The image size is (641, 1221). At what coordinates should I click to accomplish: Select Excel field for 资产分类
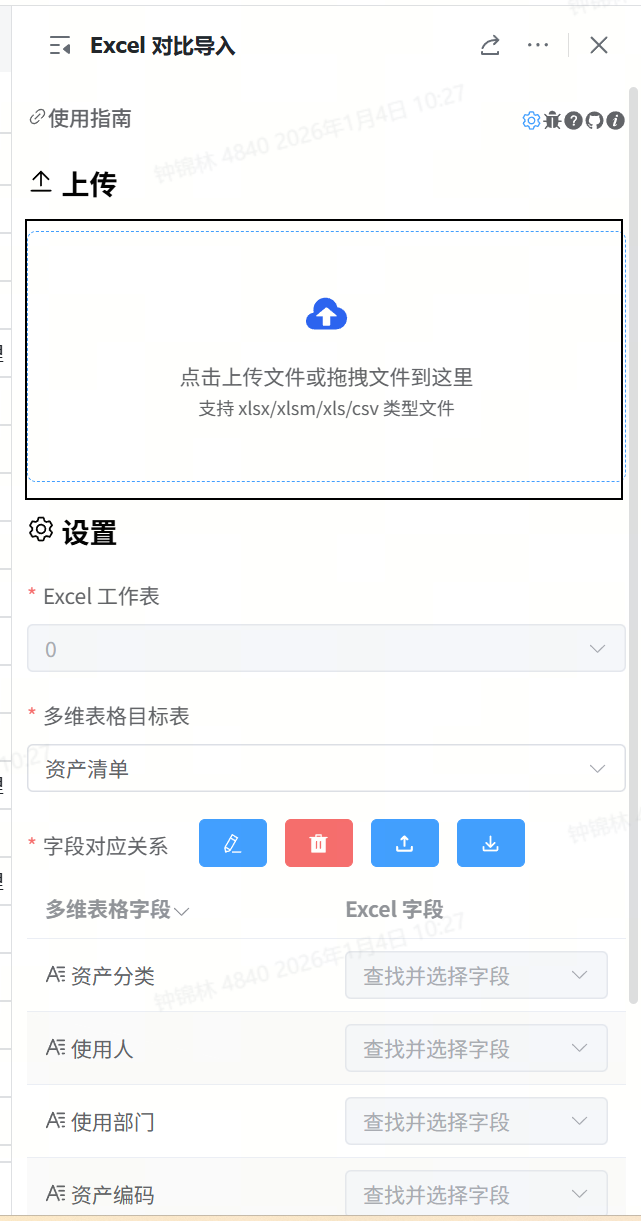(476, 975)
